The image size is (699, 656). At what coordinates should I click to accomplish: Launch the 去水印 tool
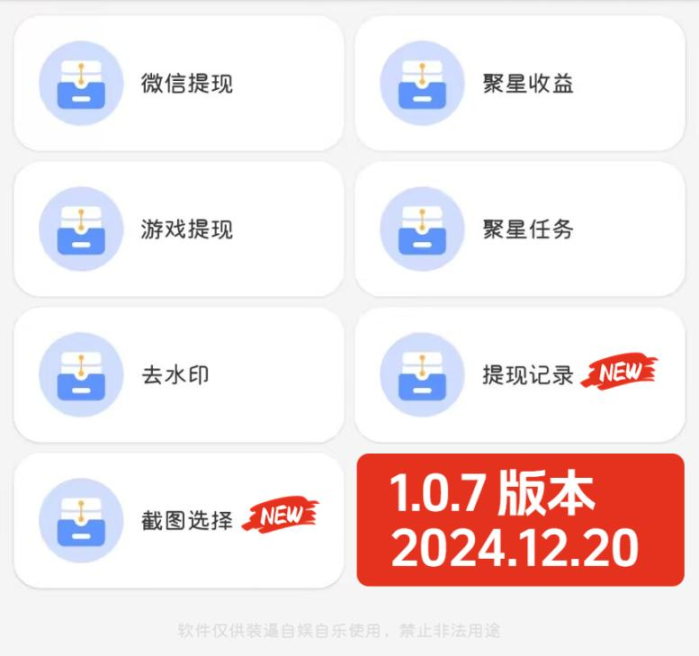click(179, 376)
